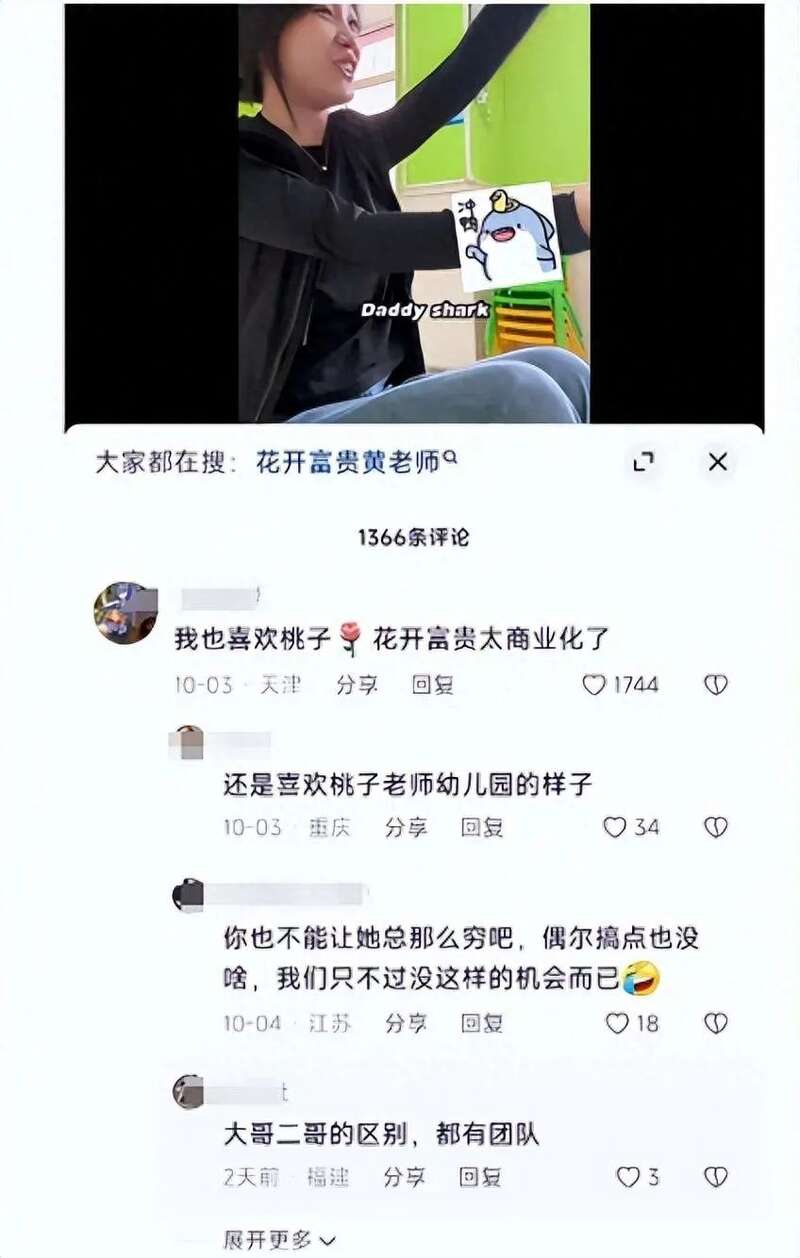Screen dimensions: 800x1258
Task: Reply to the 我也喜欢桃子 comment
Action: 433,685
